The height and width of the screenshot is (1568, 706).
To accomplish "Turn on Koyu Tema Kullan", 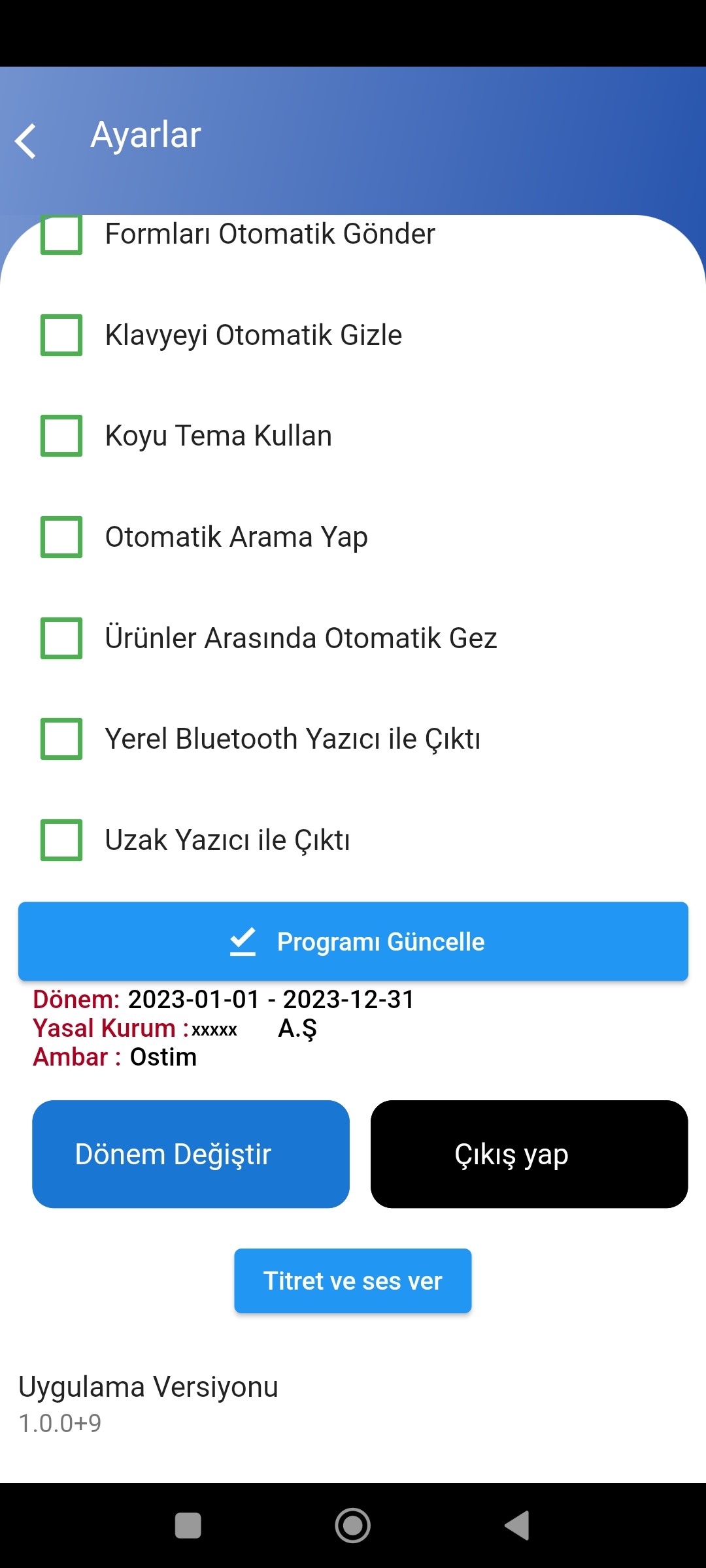I will 61,436.
